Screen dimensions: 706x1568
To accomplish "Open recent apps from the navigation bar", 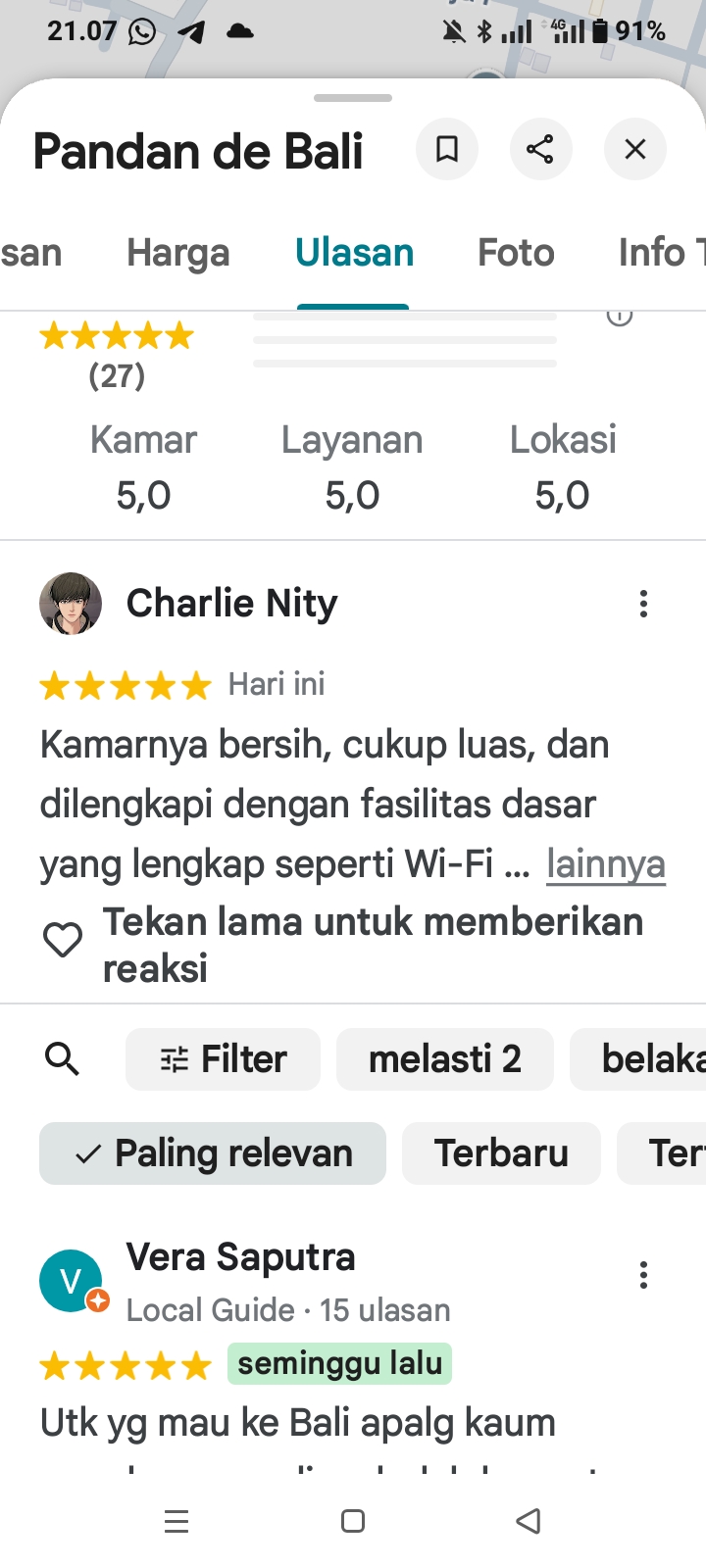I will tap(176, 1521).
